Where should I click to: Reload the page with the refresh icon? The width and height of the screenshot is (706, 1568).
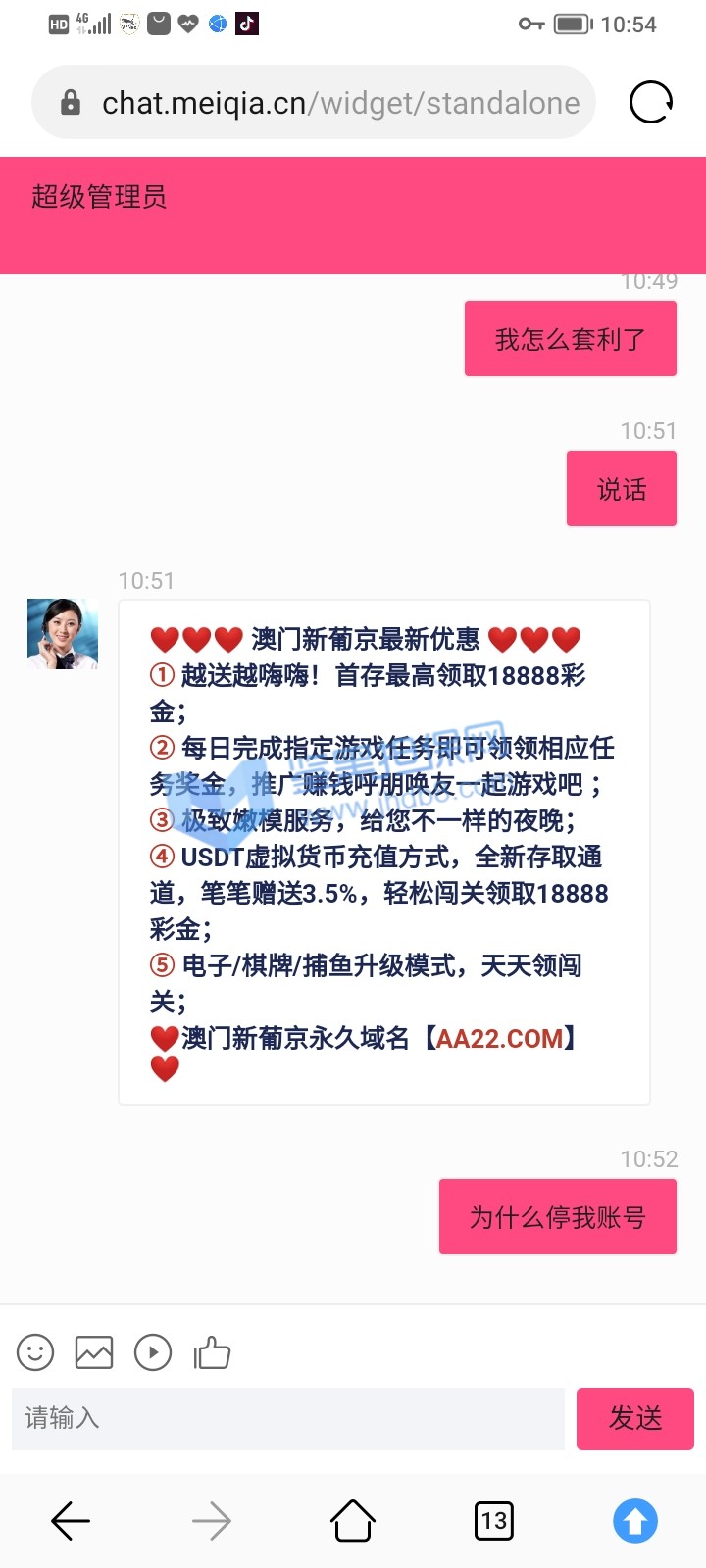[651, 102]
